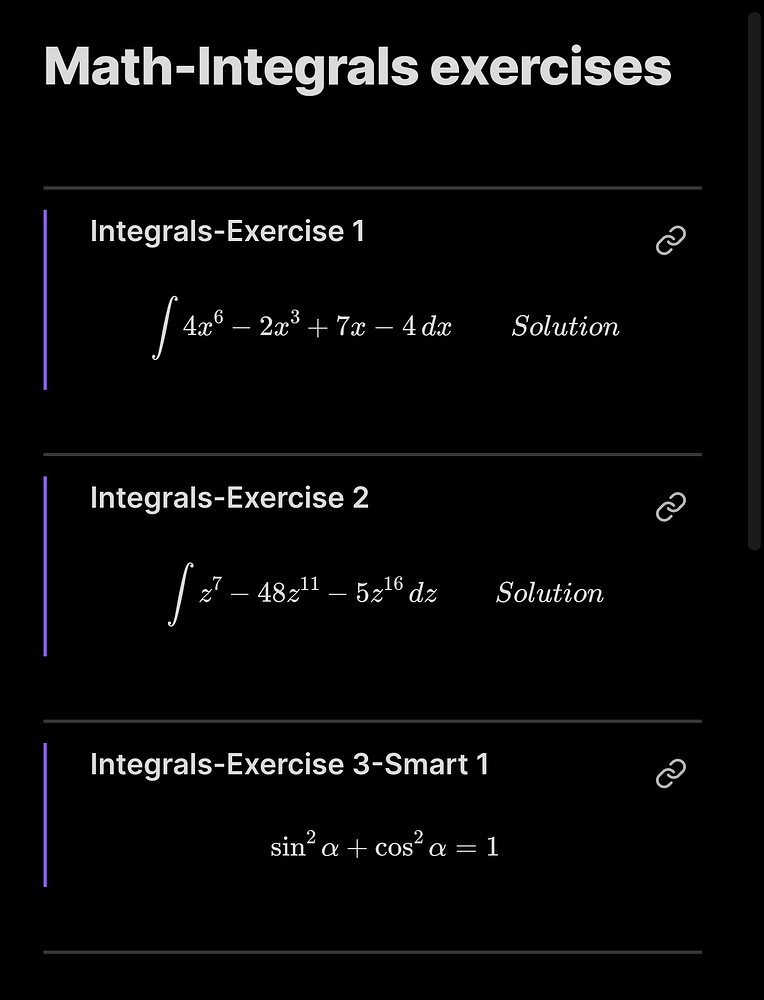The image size is (764, 1000).
Task: Click the Integrals-Exercise 3-Smart 1 heading
Action: tap(289, 764)
